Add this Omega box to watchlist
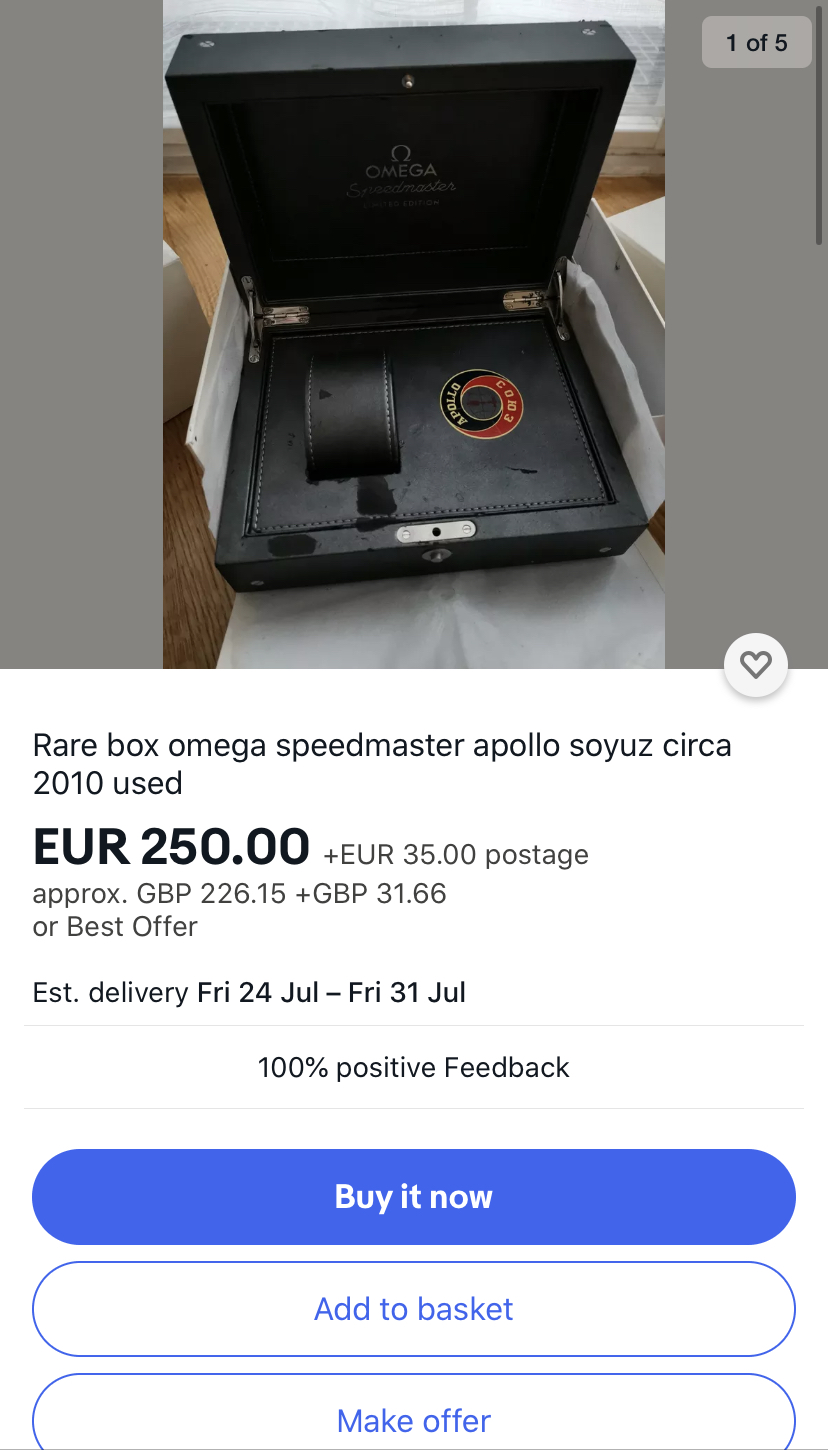This screenshot has width=828, height=1450. coord(756,664)
